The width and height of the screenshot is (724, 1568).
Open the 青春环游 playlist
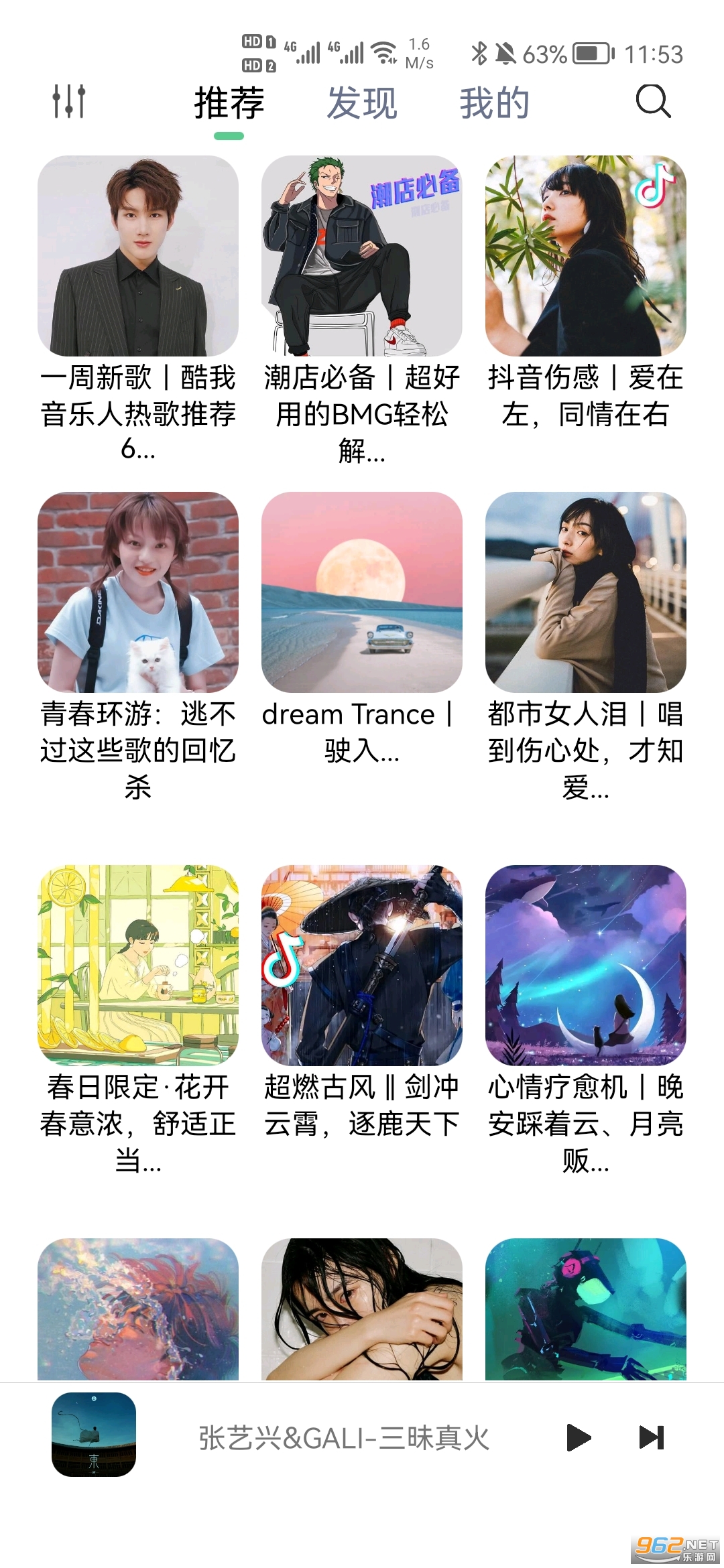138,592
